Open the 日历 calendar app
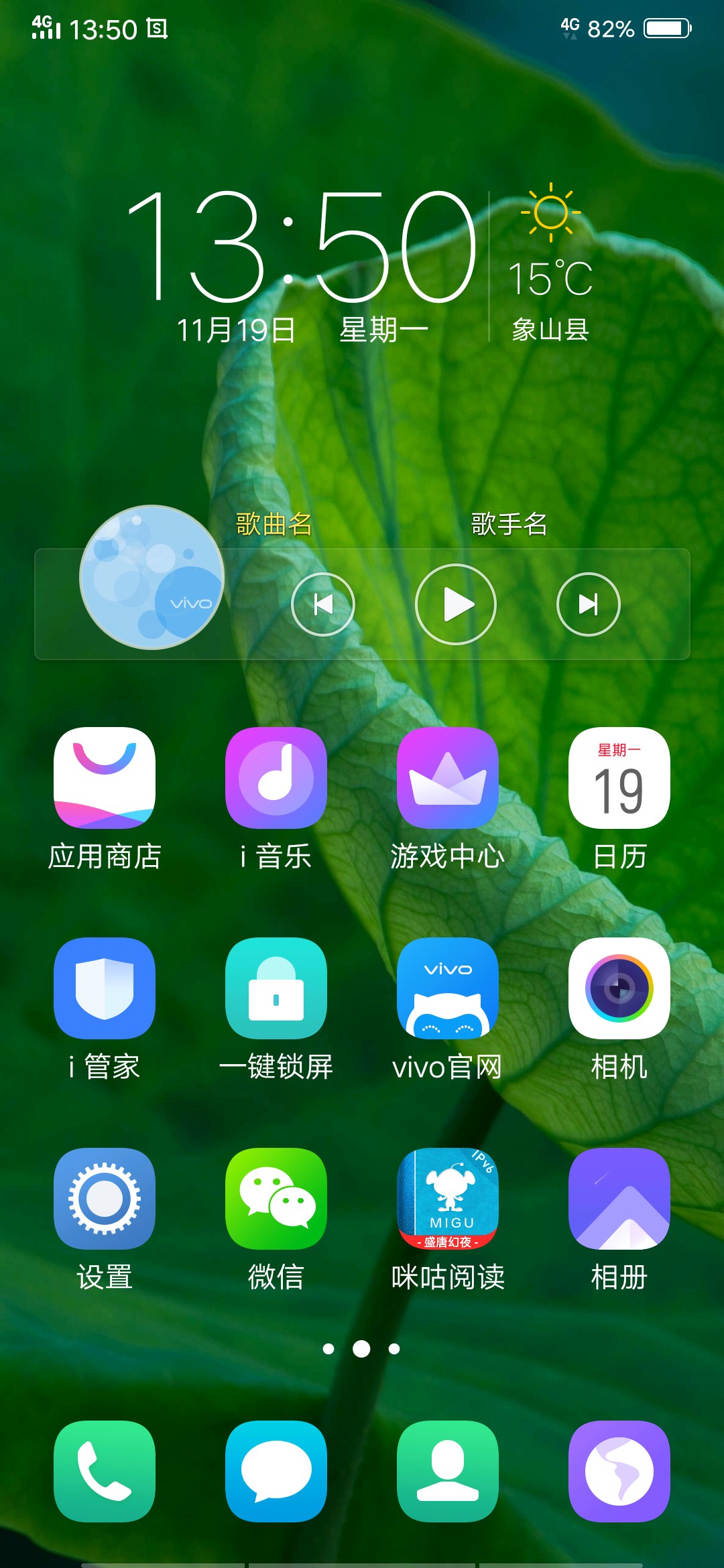This screenshot has height=1568, width=724. pyautogui.click(x=619, y=778)
